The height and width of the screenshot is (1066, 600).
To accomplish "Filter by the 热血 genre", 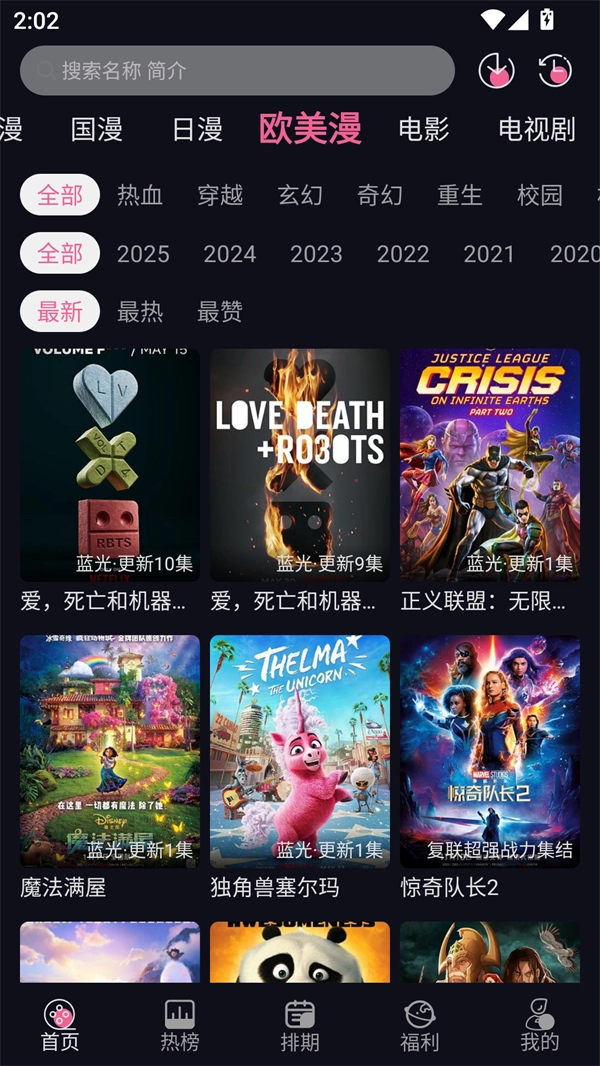I will (140, 195).
